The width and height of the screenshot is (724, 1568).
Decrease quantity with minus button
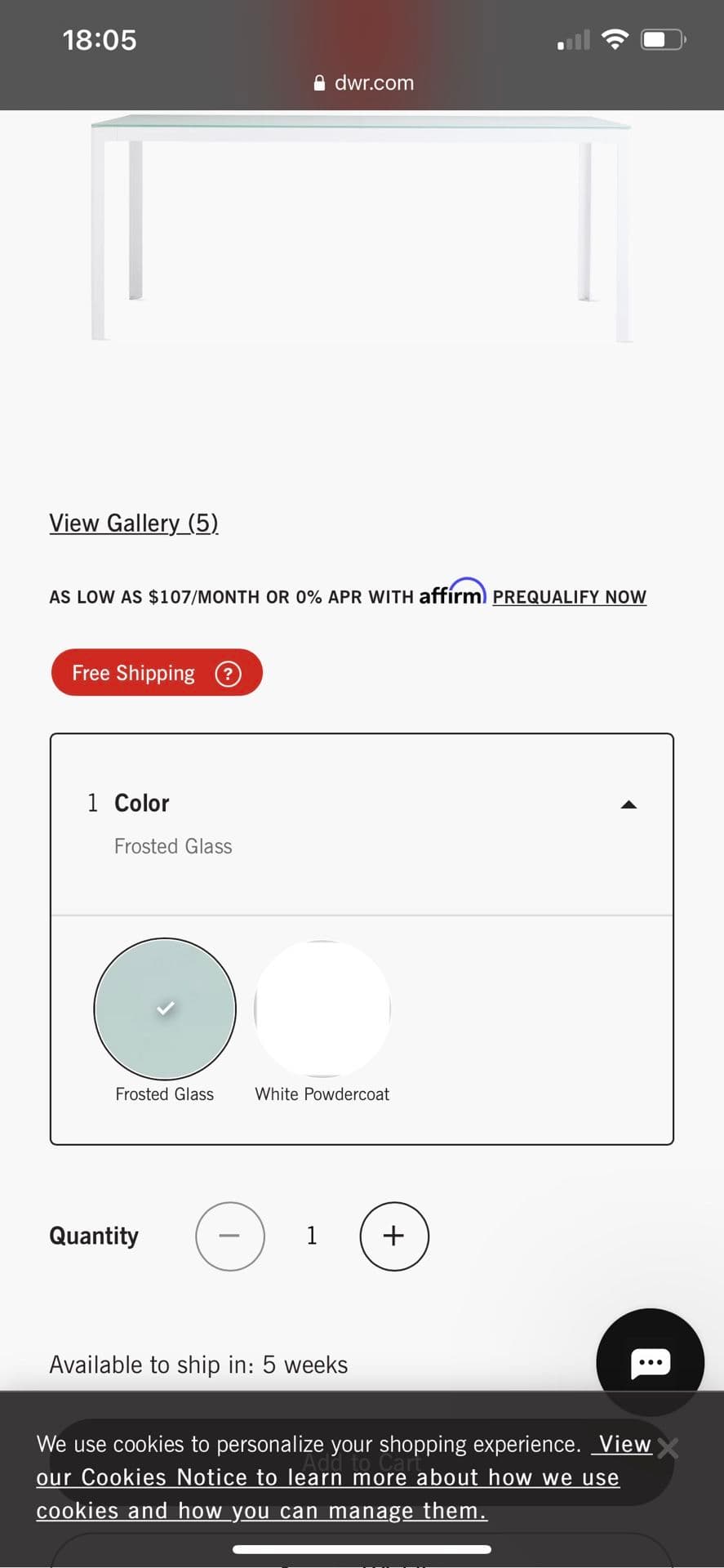230,1236
